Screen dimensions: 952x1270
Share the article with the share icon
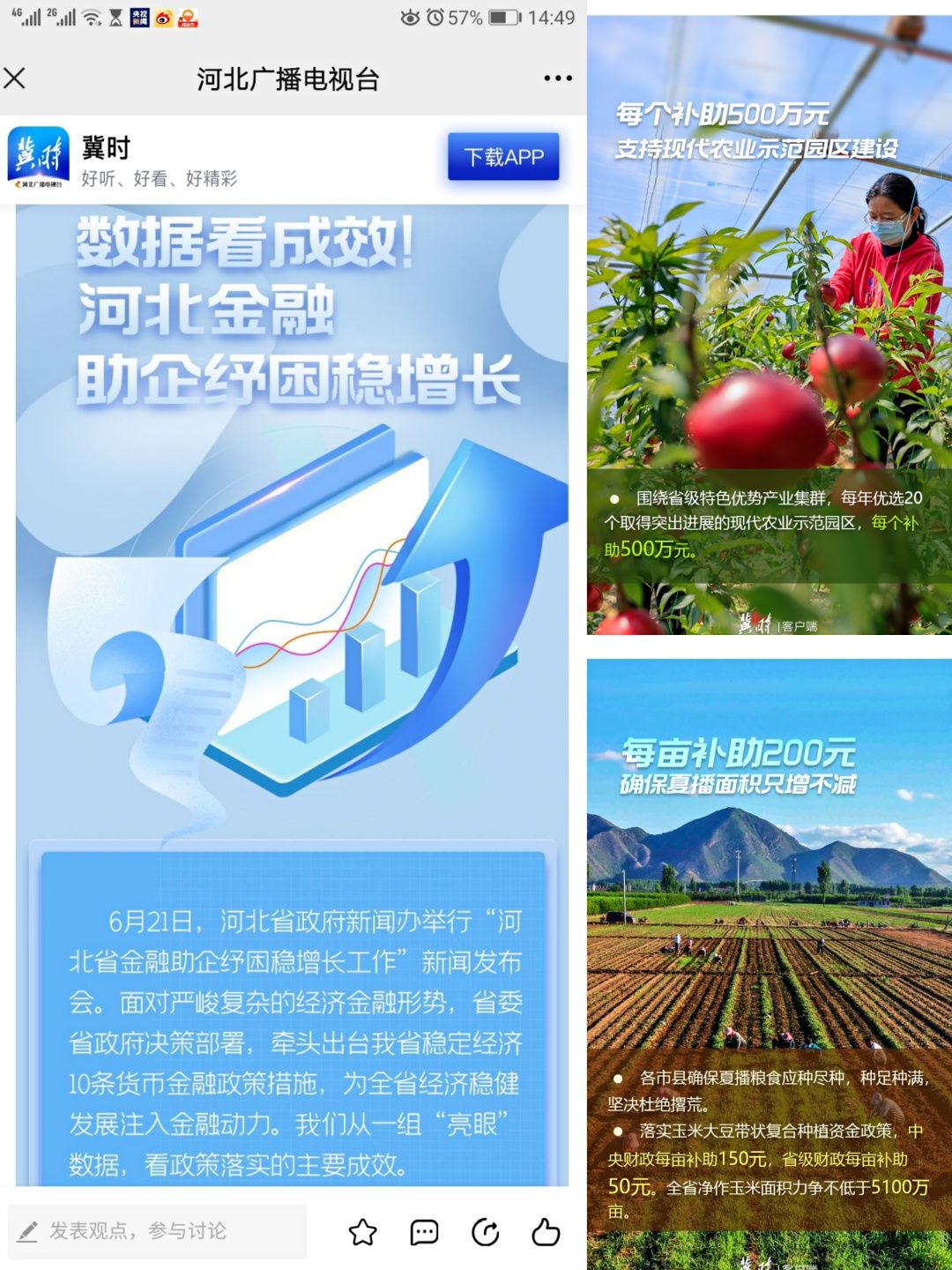click(486, 1232)
